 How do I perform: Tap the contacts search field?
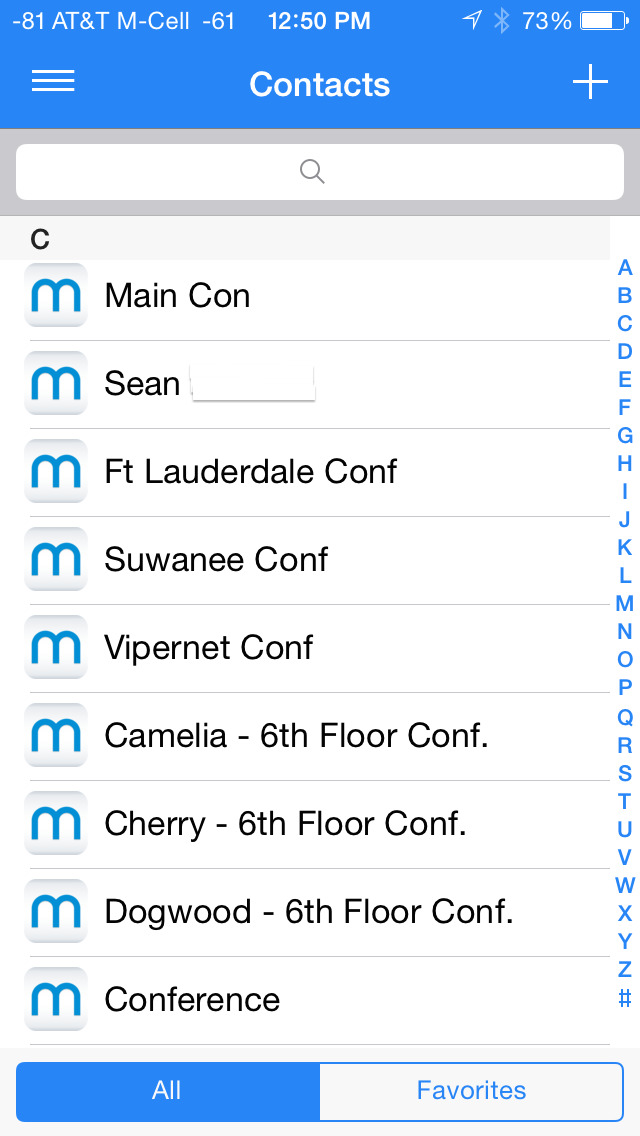320,172
